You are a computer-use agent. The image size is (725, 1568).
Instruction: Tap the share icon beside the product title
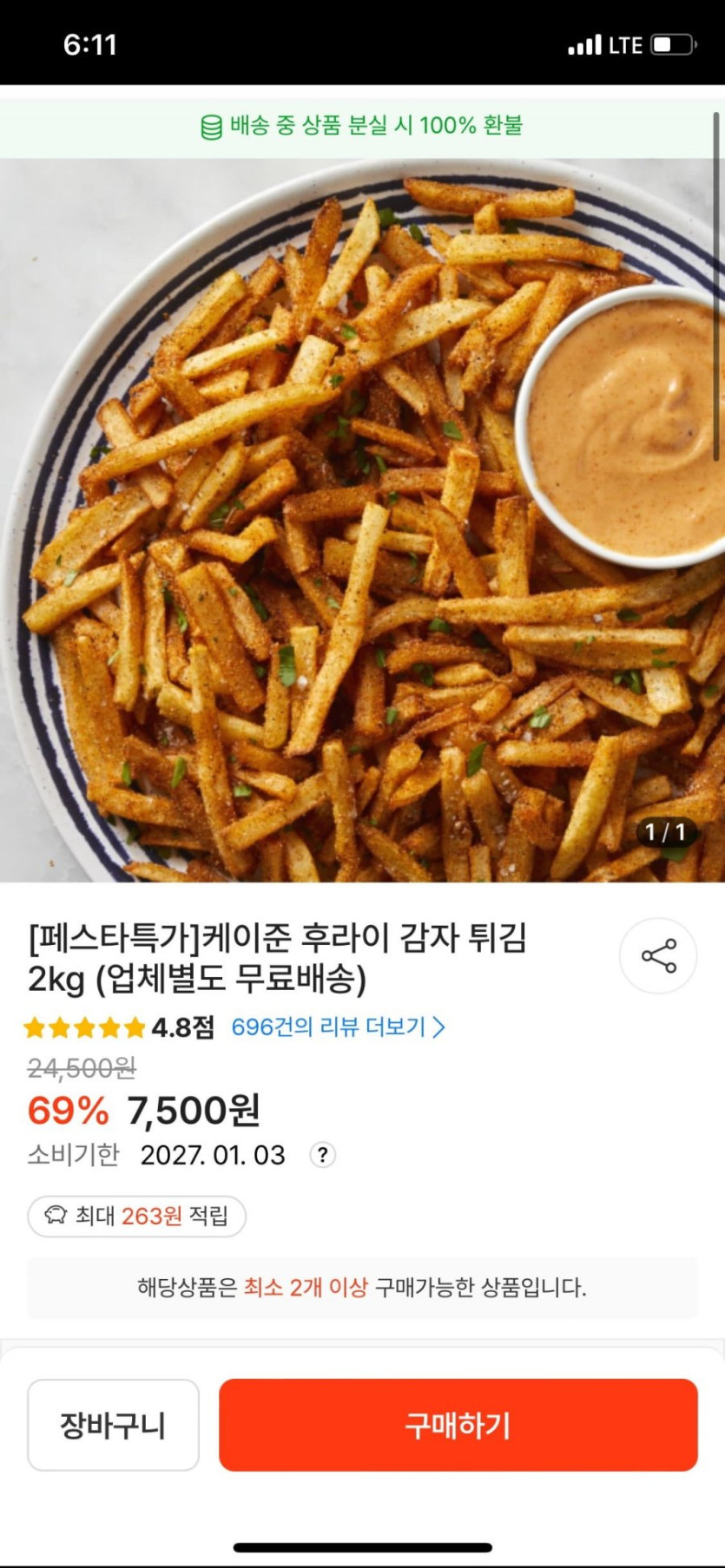coord(657,955)
